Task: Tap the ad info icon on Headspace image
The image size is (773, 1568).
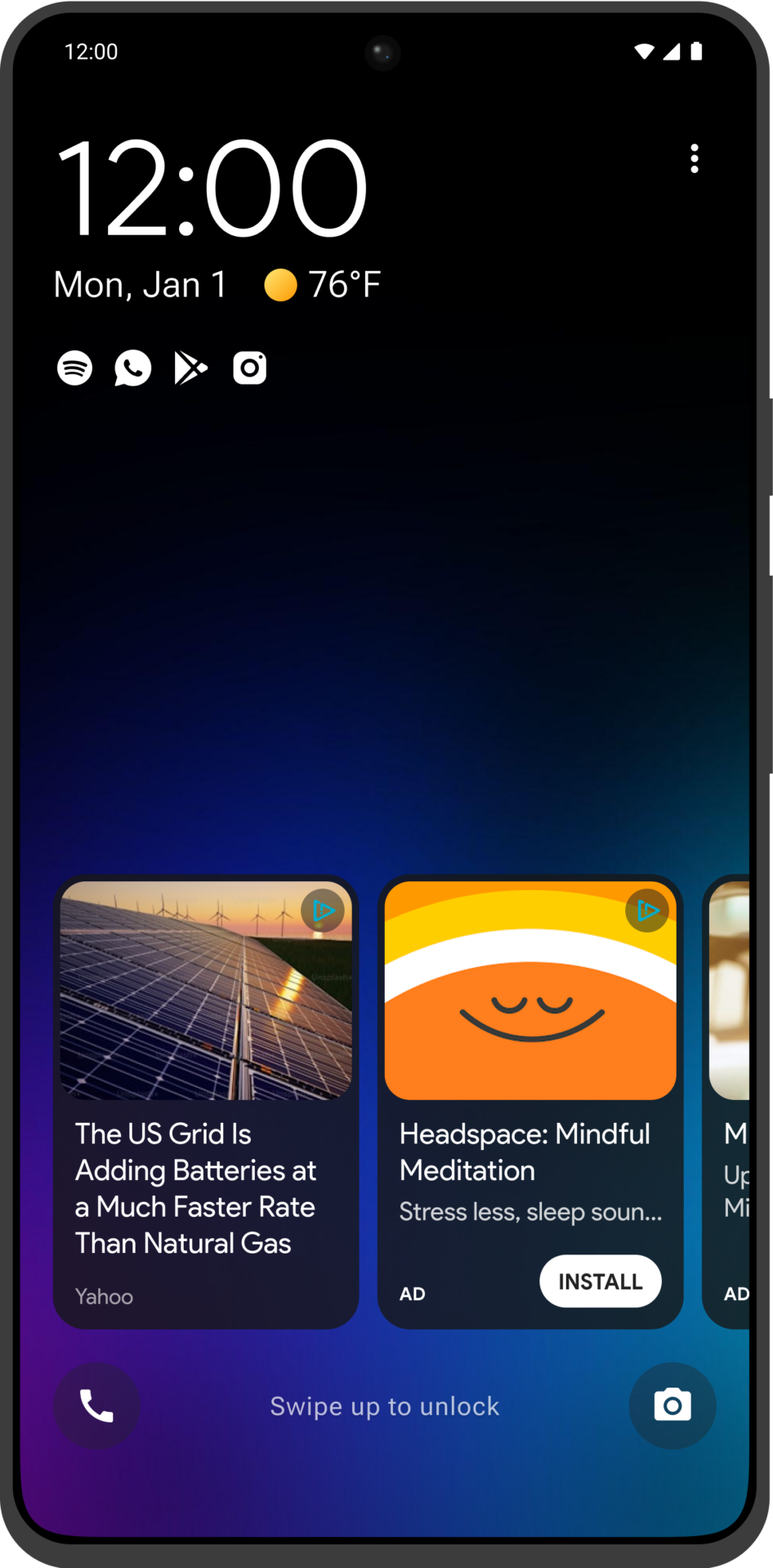Action: pos(647,911)
